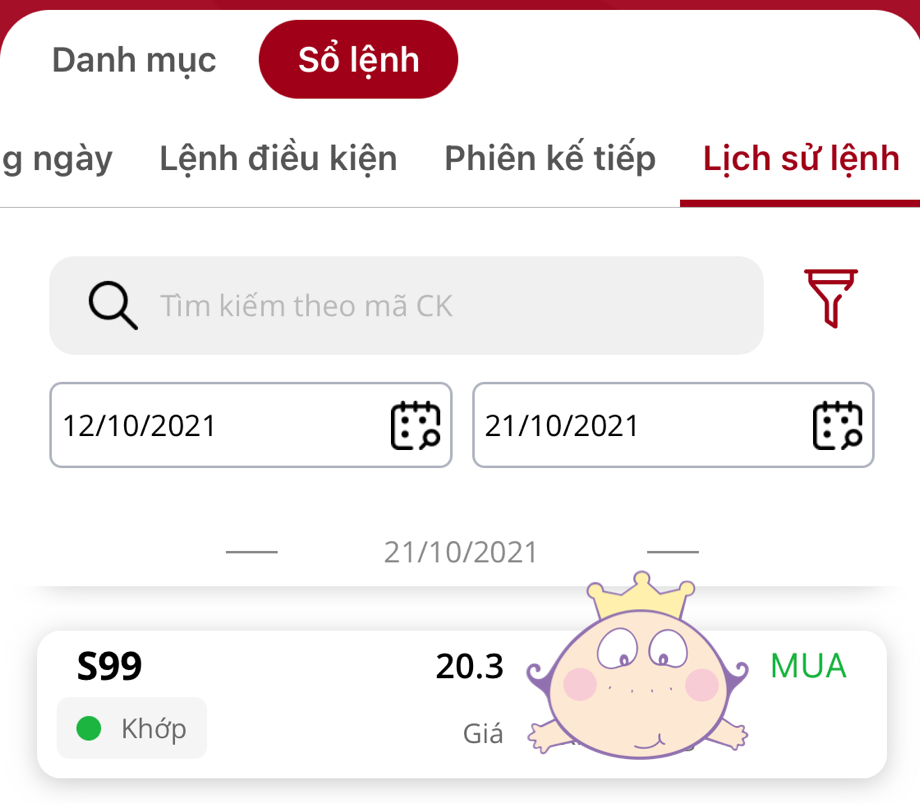
Task: Open the S99 order card
Action: 300,705
